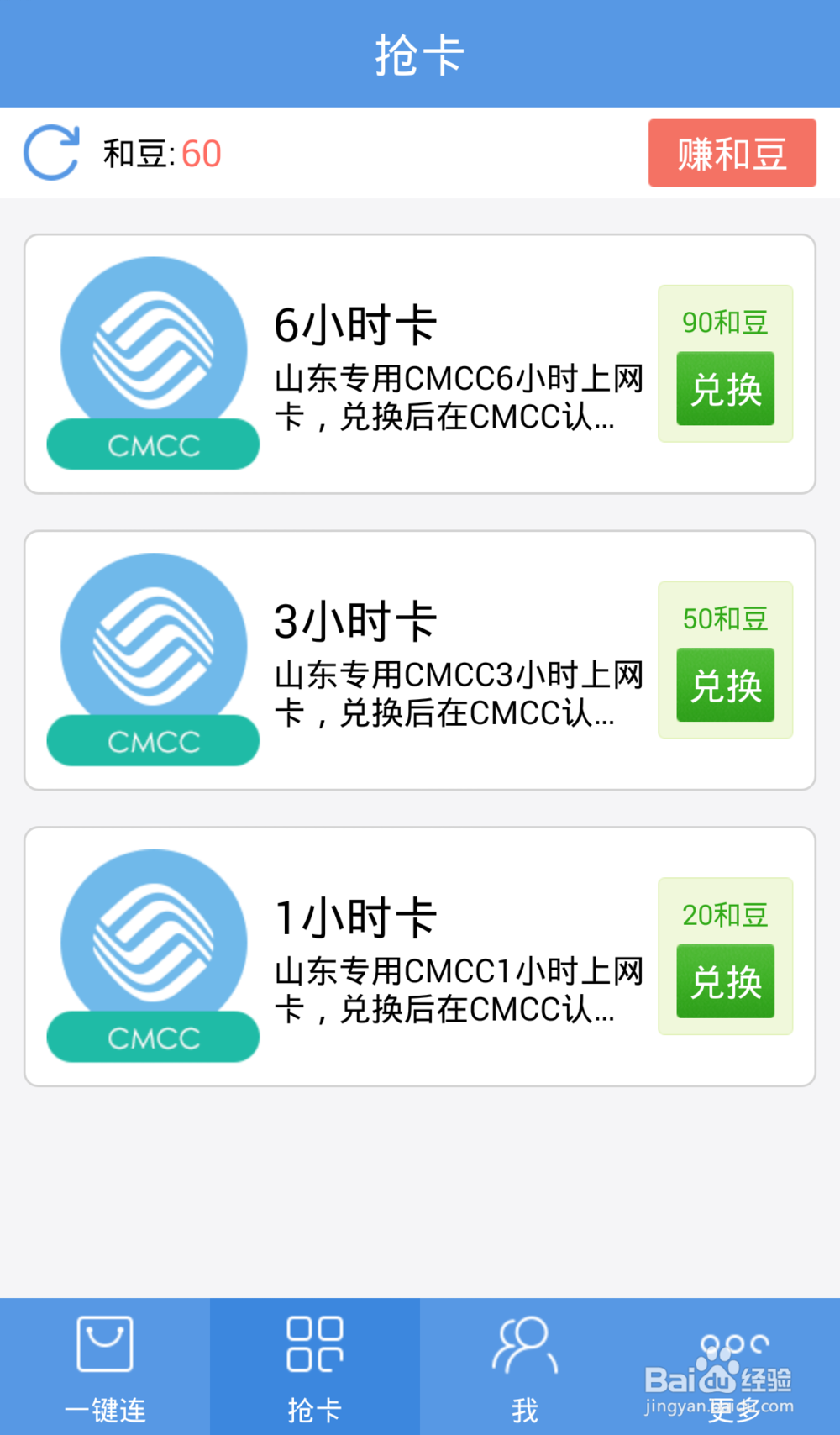Open the 更多 tab
This screenshot has width=840, height=1435.
pyautogui.click(x=735, y=1367)
